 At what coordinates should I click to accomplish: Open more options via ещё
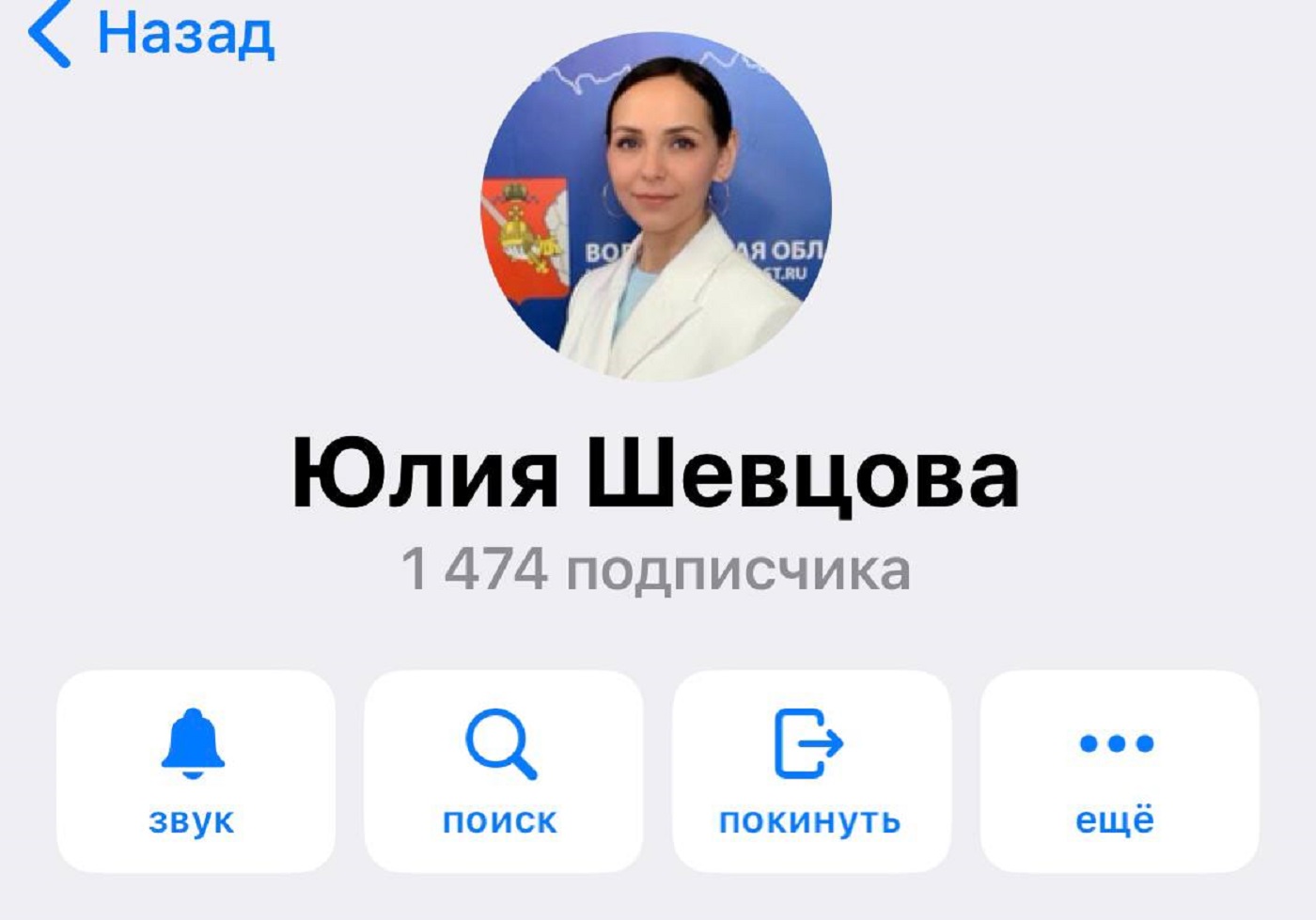(1119, 771)
